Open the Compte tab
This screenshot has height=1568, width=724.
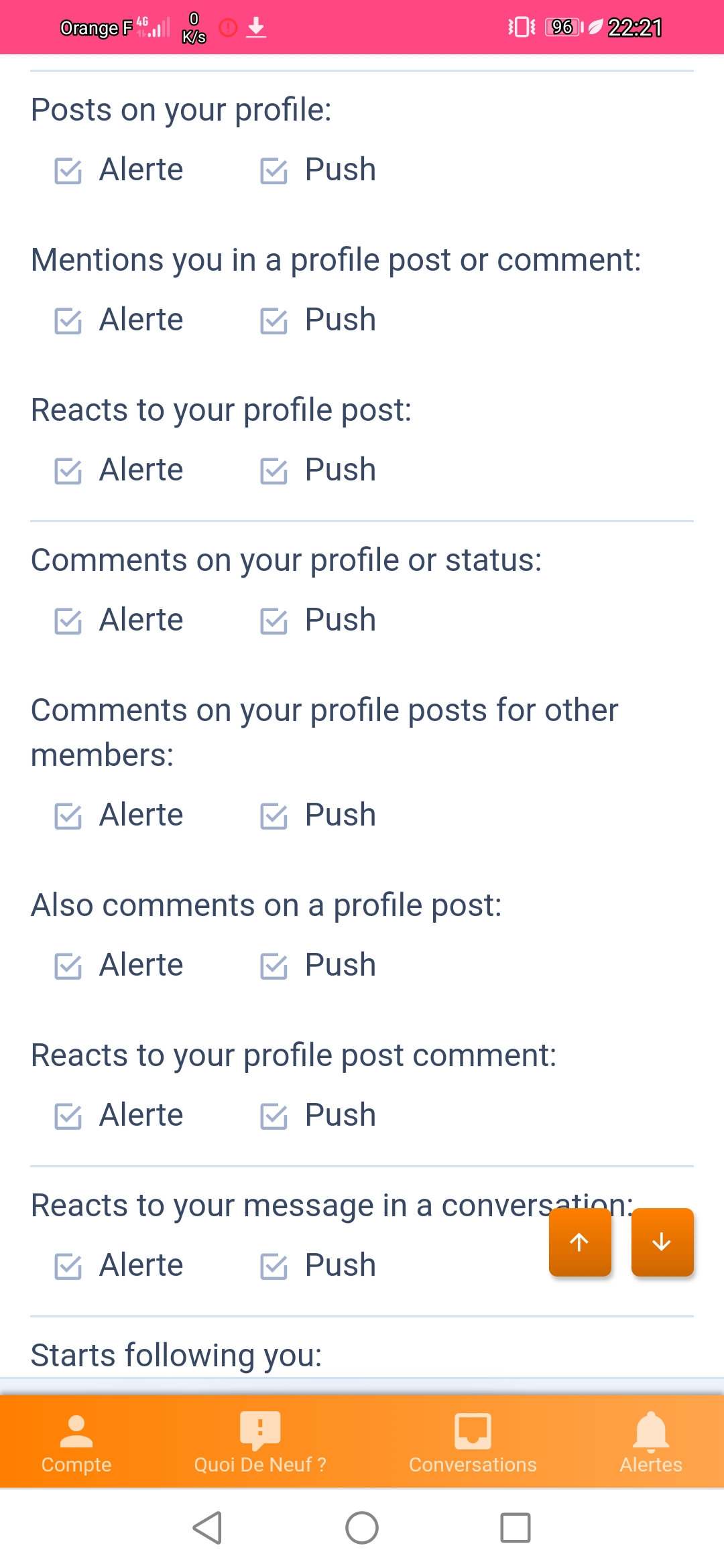[x=76, y=1442]
